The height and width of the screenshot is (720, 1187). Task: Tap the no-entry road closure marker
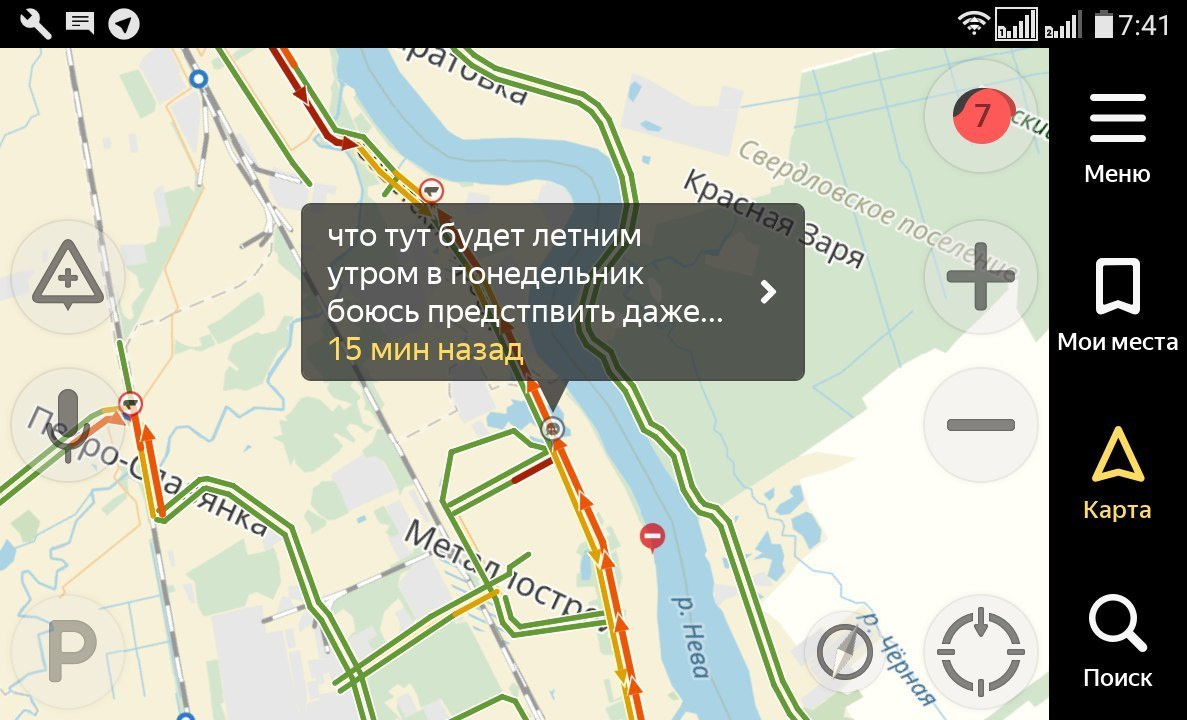652,537
